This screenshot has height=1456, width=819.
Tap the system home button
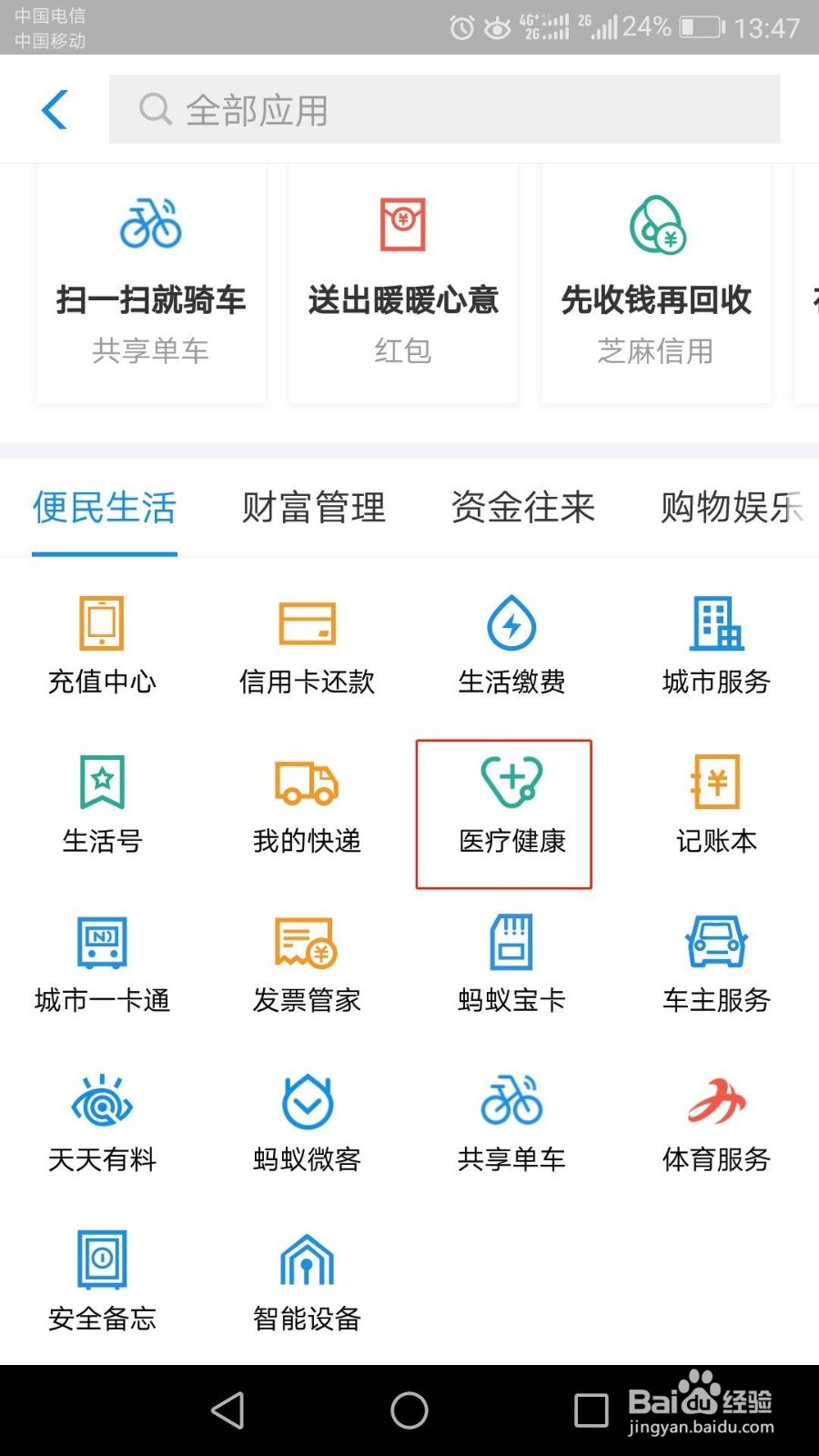409,1410
